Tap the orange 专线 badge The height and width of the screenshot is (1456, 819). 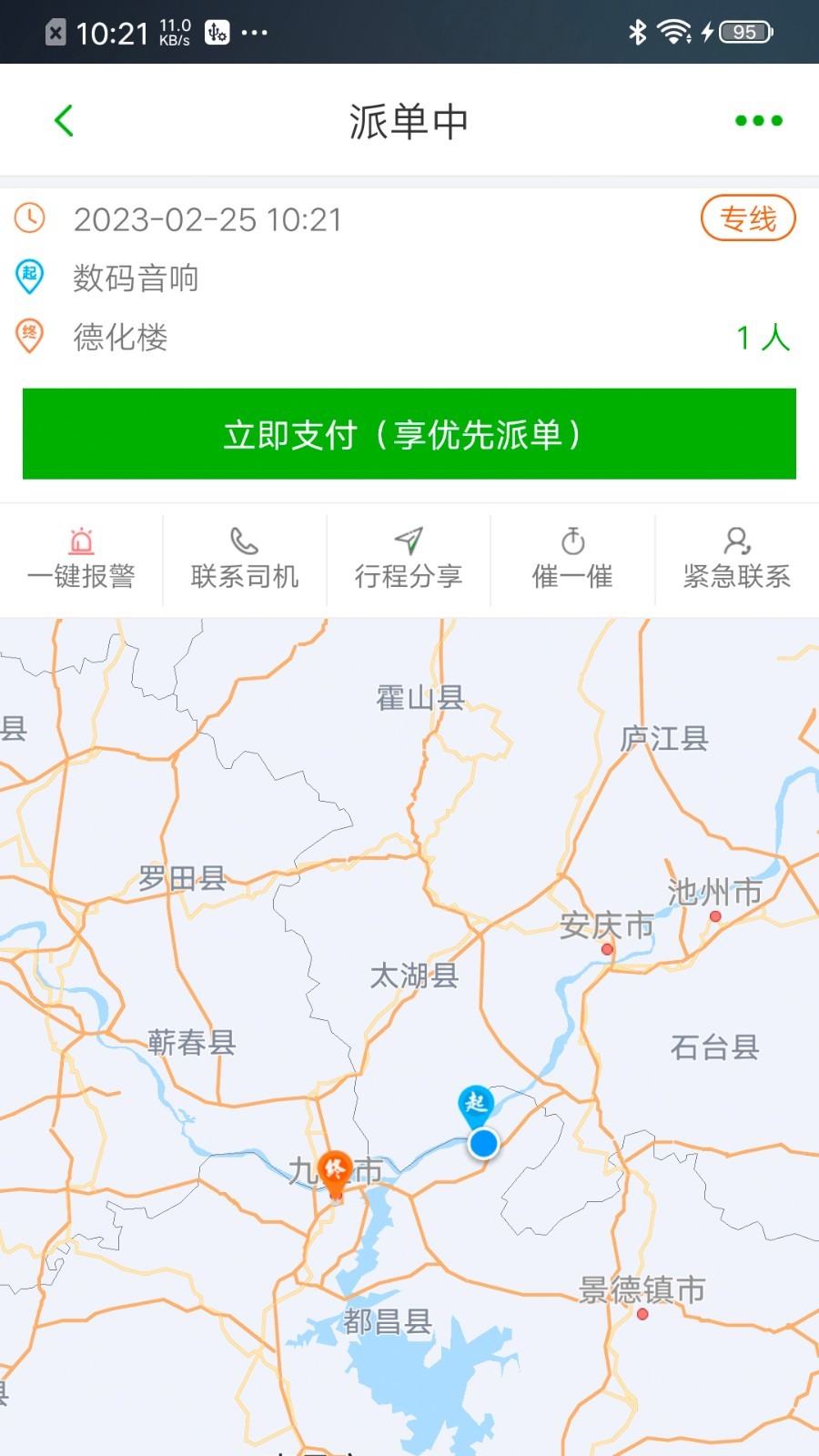[748, 218]
